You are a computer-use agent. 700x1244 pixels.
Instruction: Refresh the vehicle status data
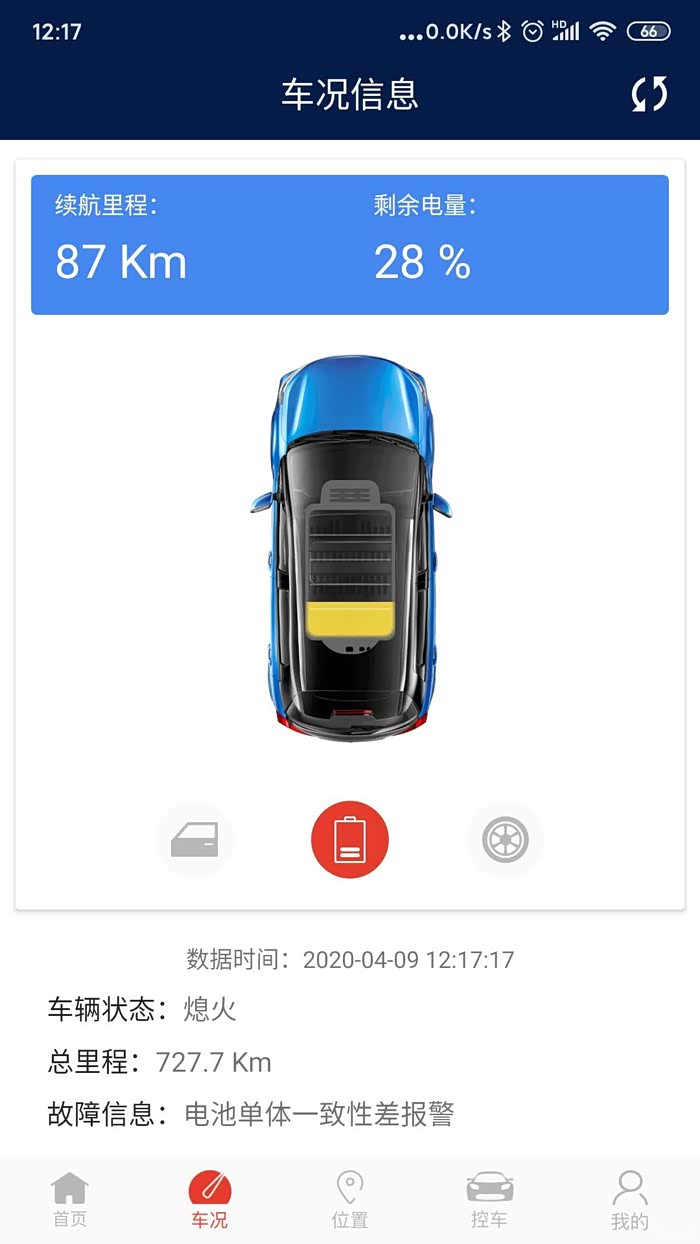point(649,94)
